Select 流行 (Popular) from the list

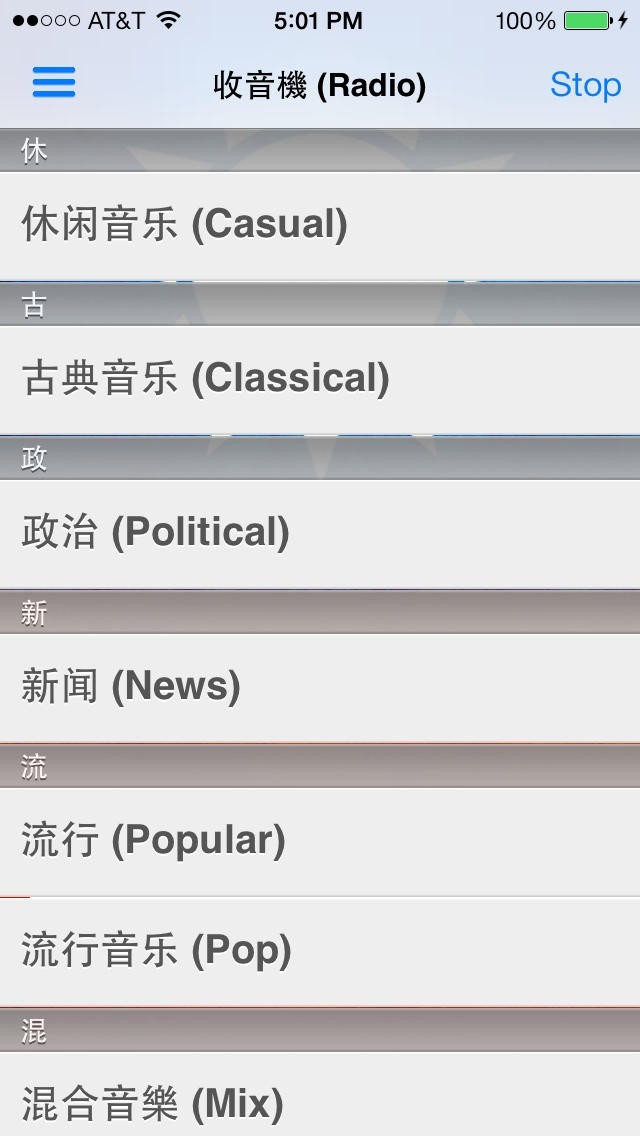click(320, 842)
